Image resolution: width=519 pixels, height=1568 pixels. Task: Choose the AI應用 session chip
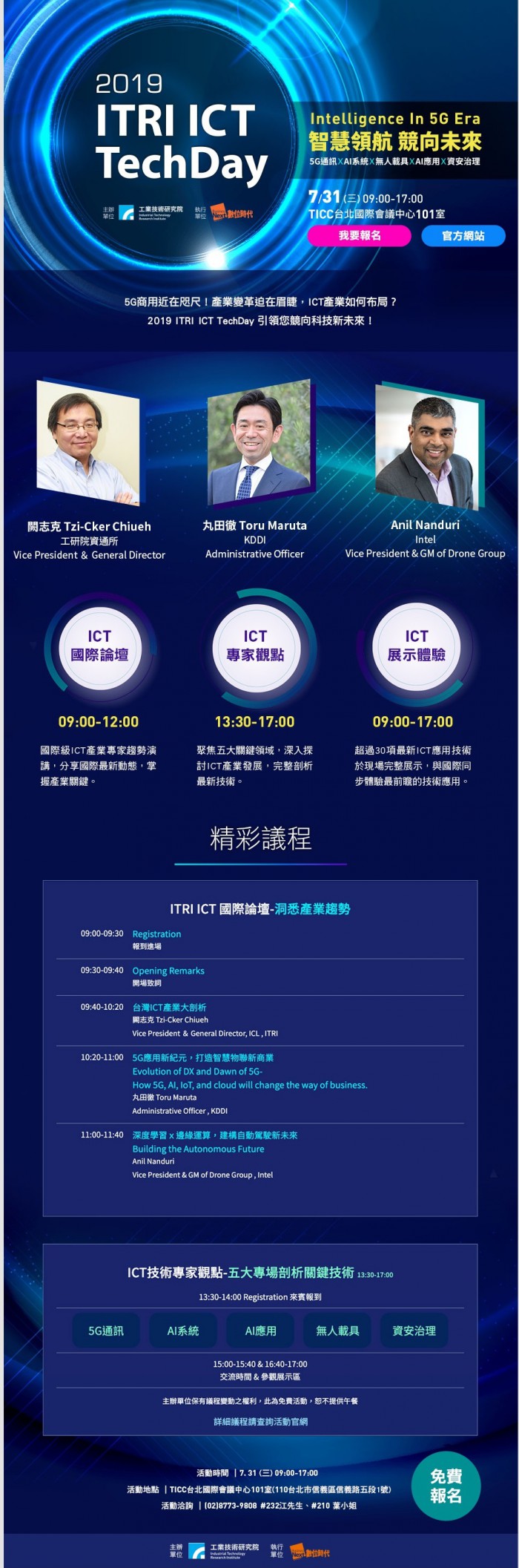(x=260, y=1331)
